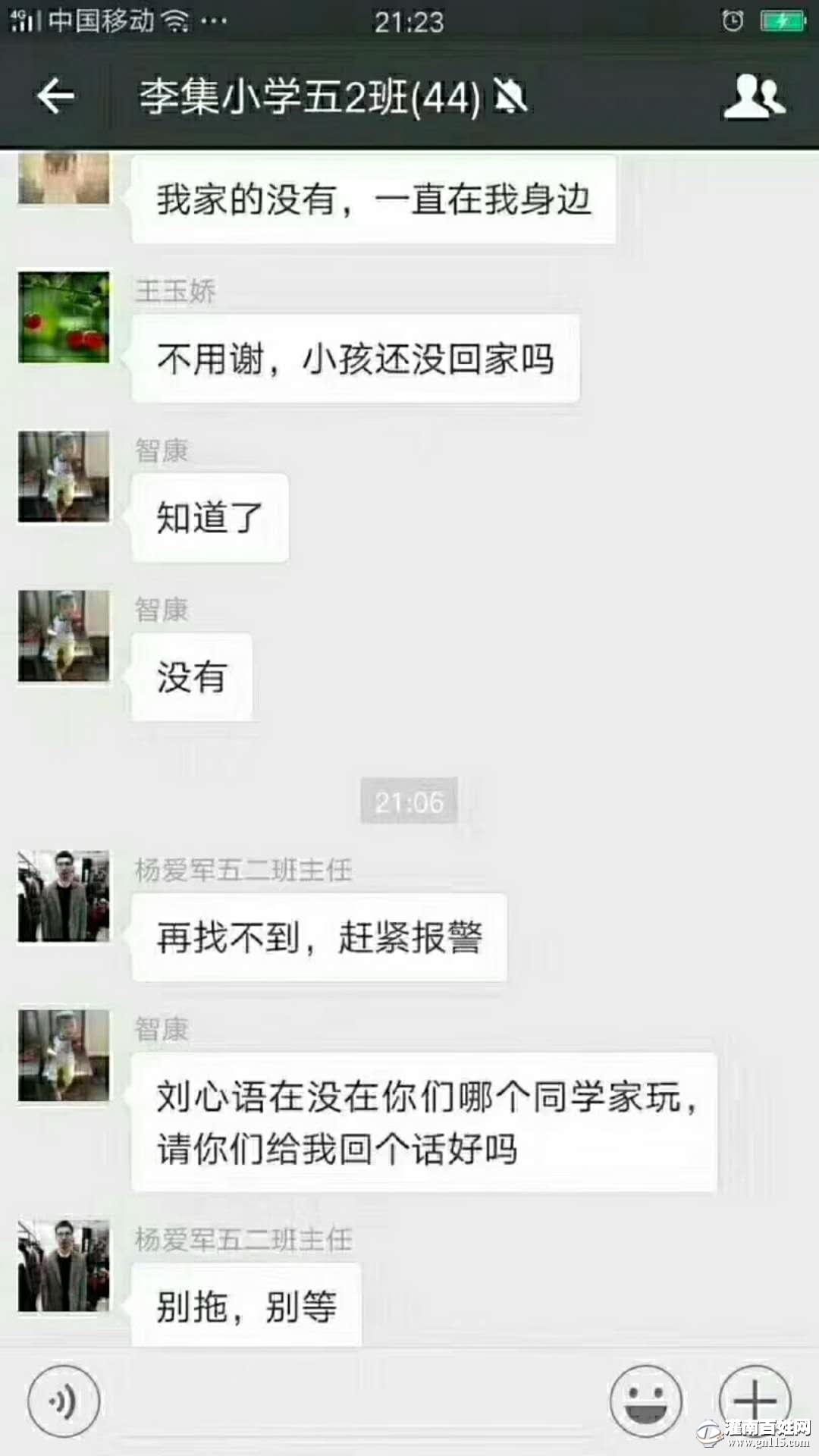Tap 智康's avatar beside the 知道了 message

(x=64, y=477)
